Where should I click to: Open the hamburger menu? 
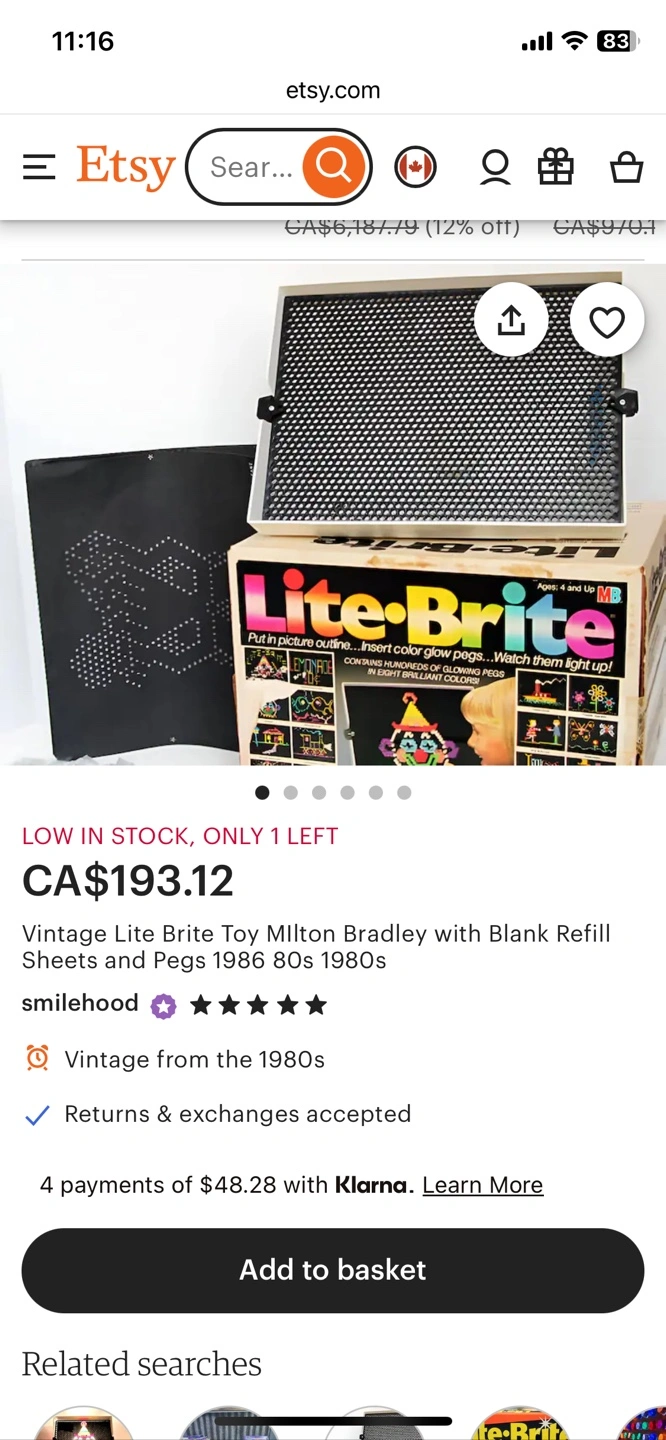click(x=39, y=167)
